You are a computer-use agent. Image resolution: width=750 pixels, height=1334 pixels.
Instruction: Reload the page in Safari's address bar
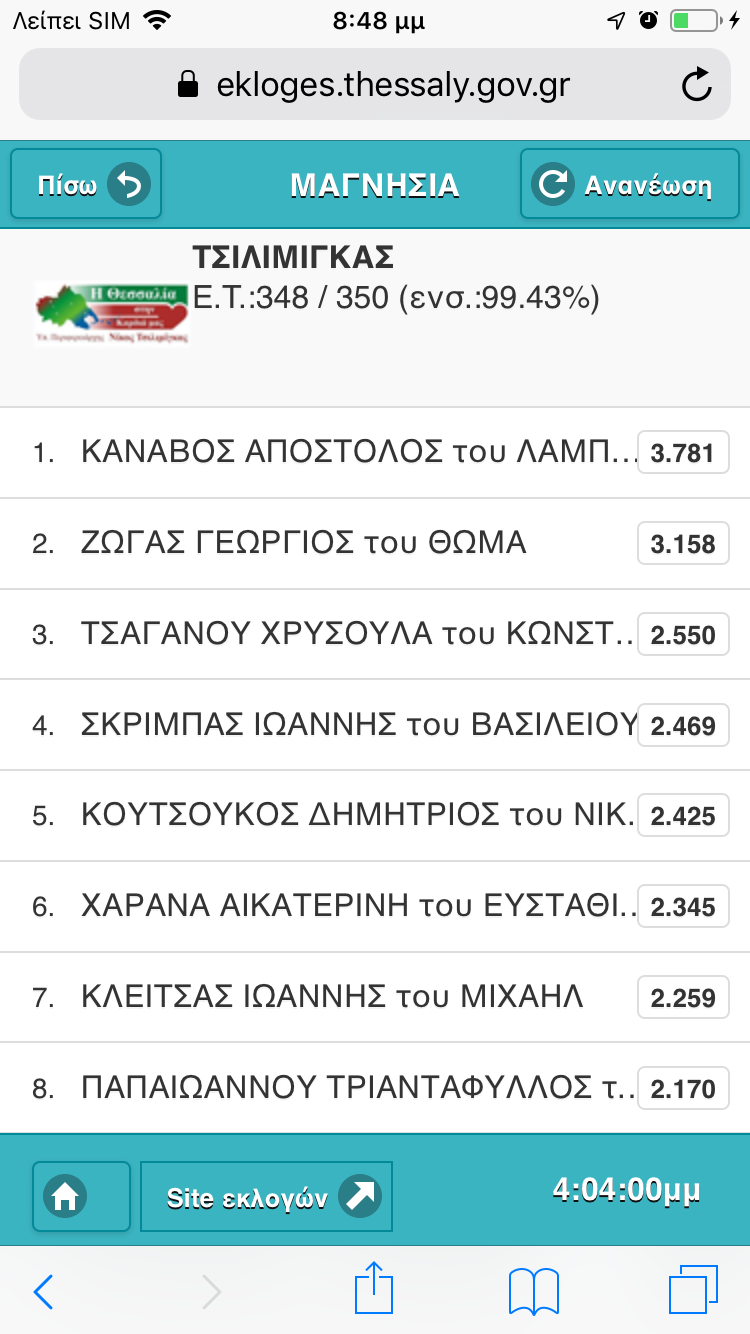(697, 86)
